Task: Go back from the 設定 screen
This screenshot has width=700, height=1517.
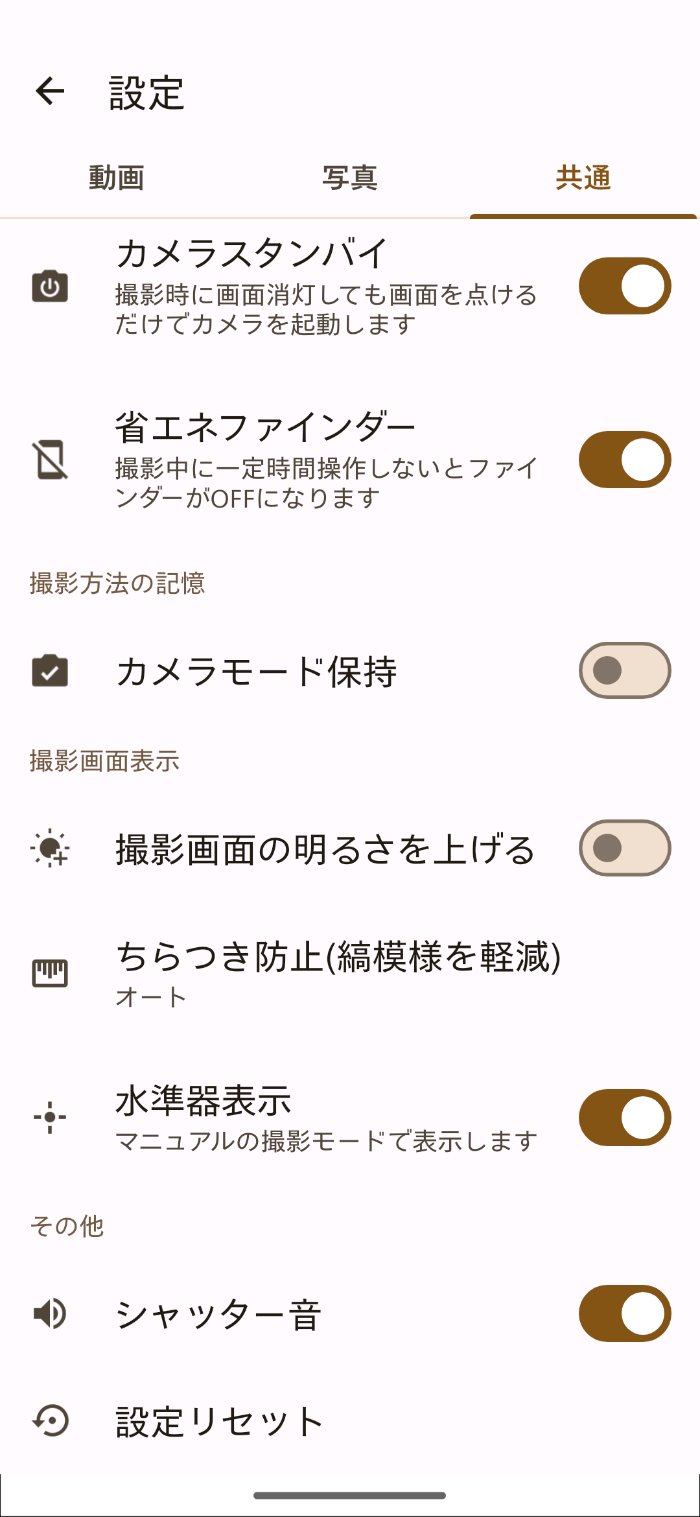Action: click(50, 92)
